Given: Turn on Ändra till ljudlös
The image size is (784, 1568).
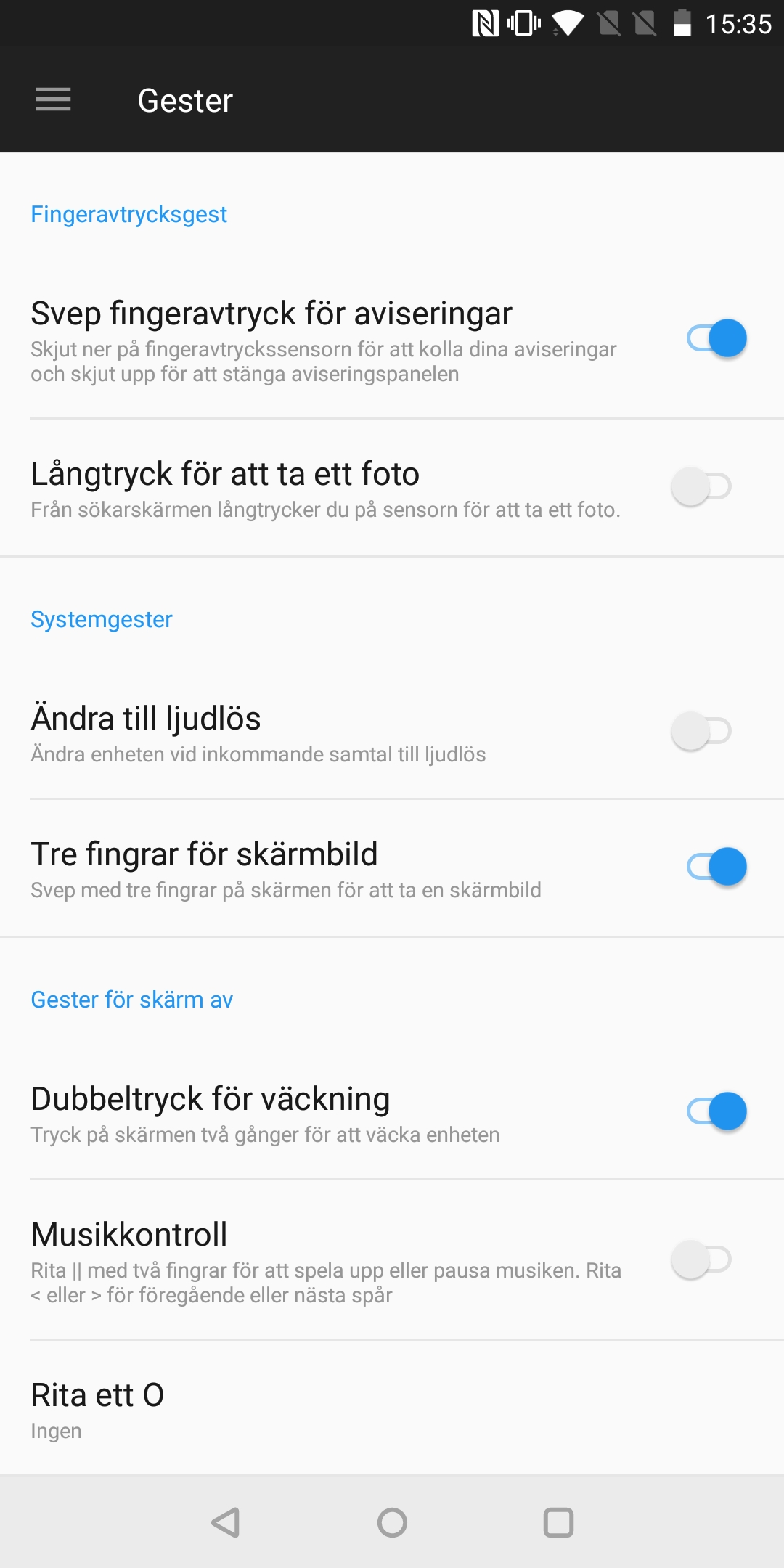Looking at the screenshot, I should coord(701,731).
